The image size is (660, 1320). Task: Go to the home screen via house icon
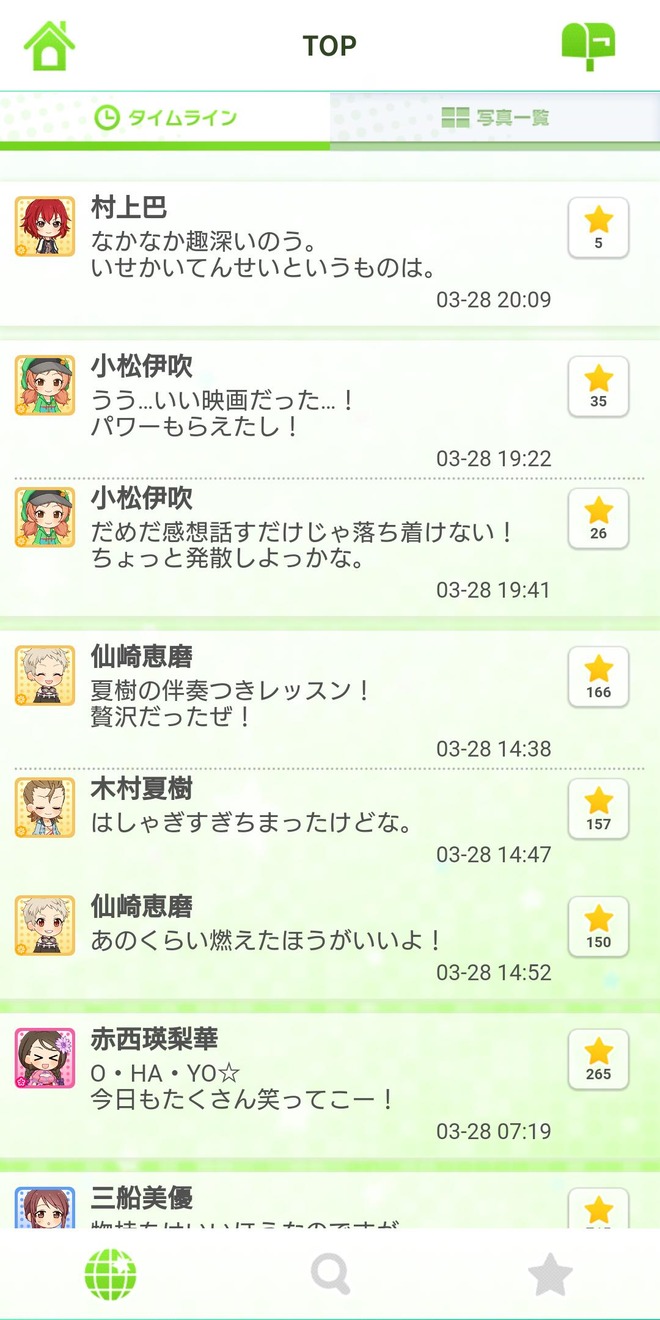[50, 45]
